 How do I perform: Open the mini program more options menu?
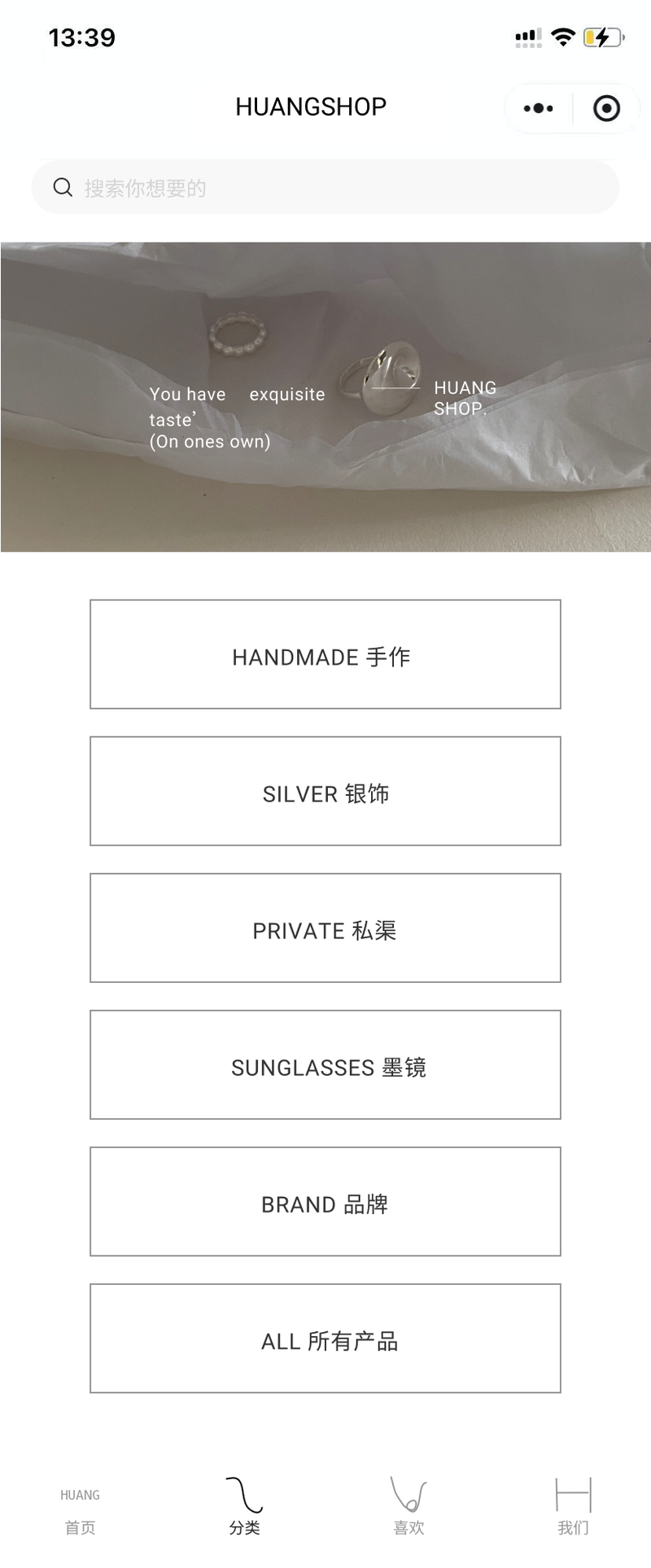coord(538,108)
